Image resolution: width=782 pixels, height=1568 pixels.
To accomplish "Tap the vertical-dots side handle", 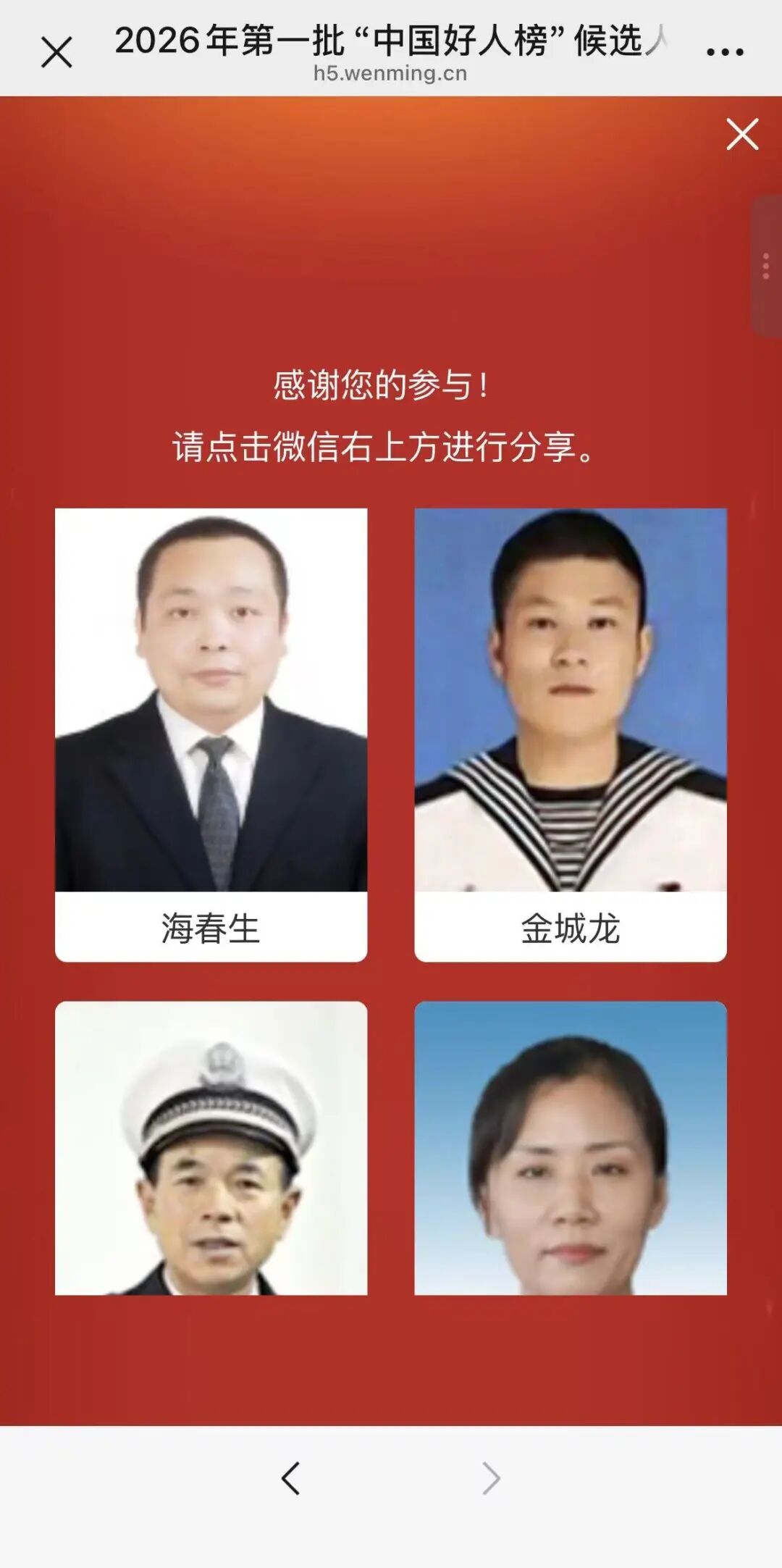I will tap(766, 266).
